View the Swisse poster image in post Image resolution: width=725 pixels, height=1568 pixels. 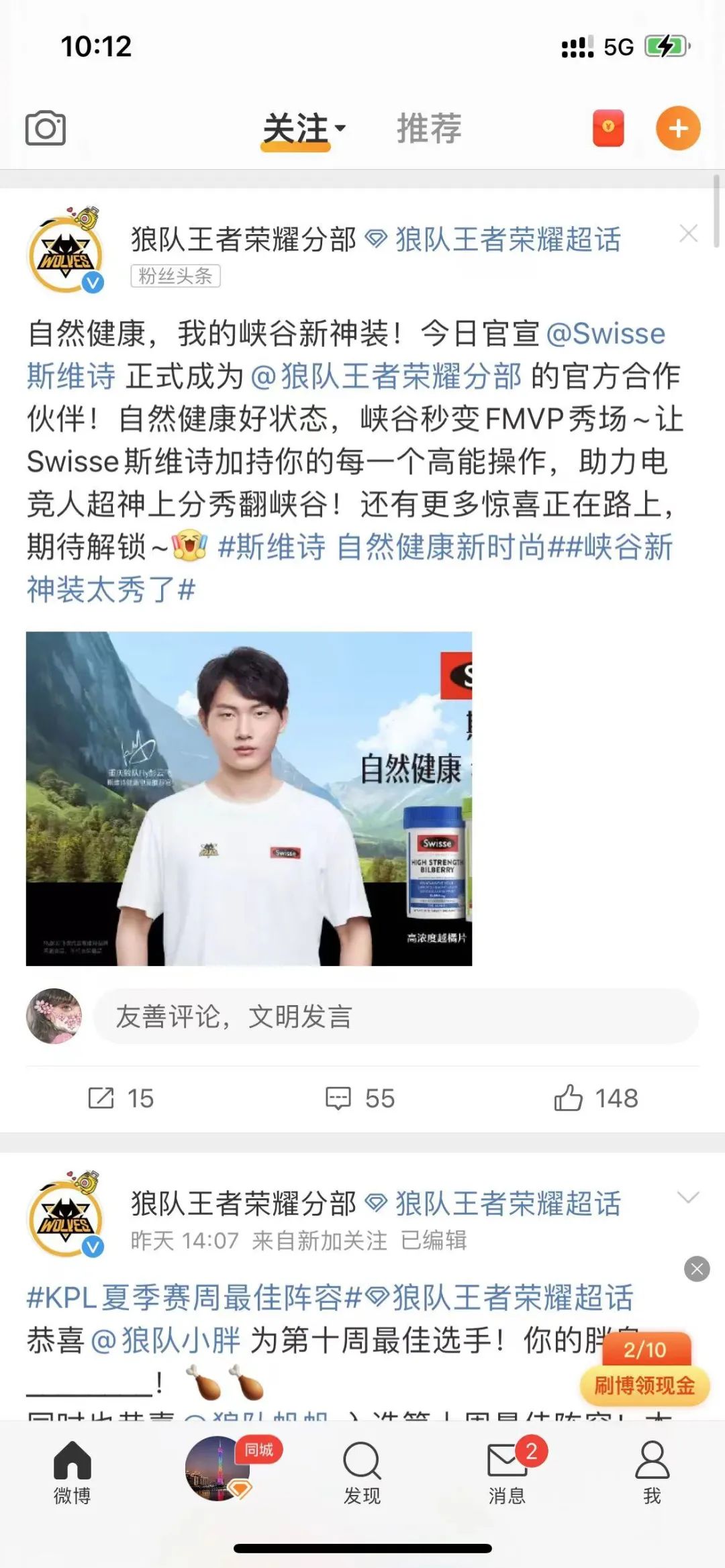coord(249,798)
